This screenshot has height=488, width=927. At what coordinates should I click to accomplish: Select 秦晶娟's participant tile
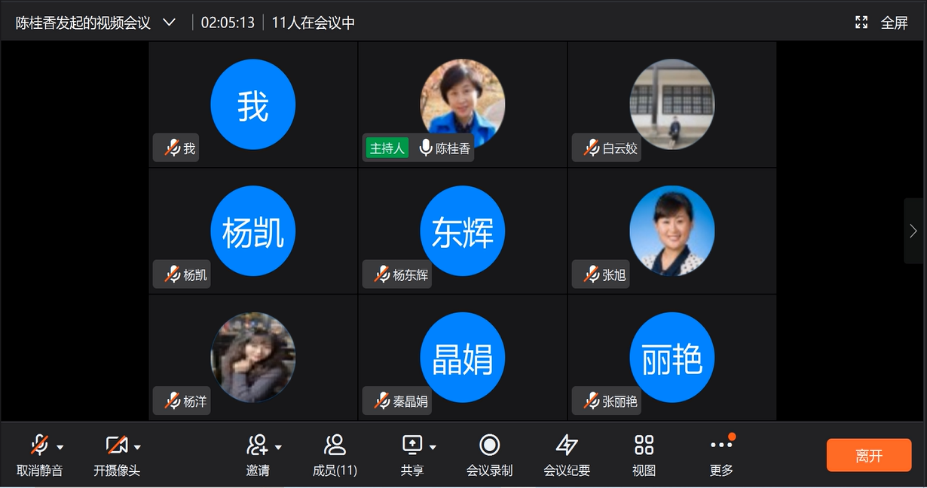462,357
